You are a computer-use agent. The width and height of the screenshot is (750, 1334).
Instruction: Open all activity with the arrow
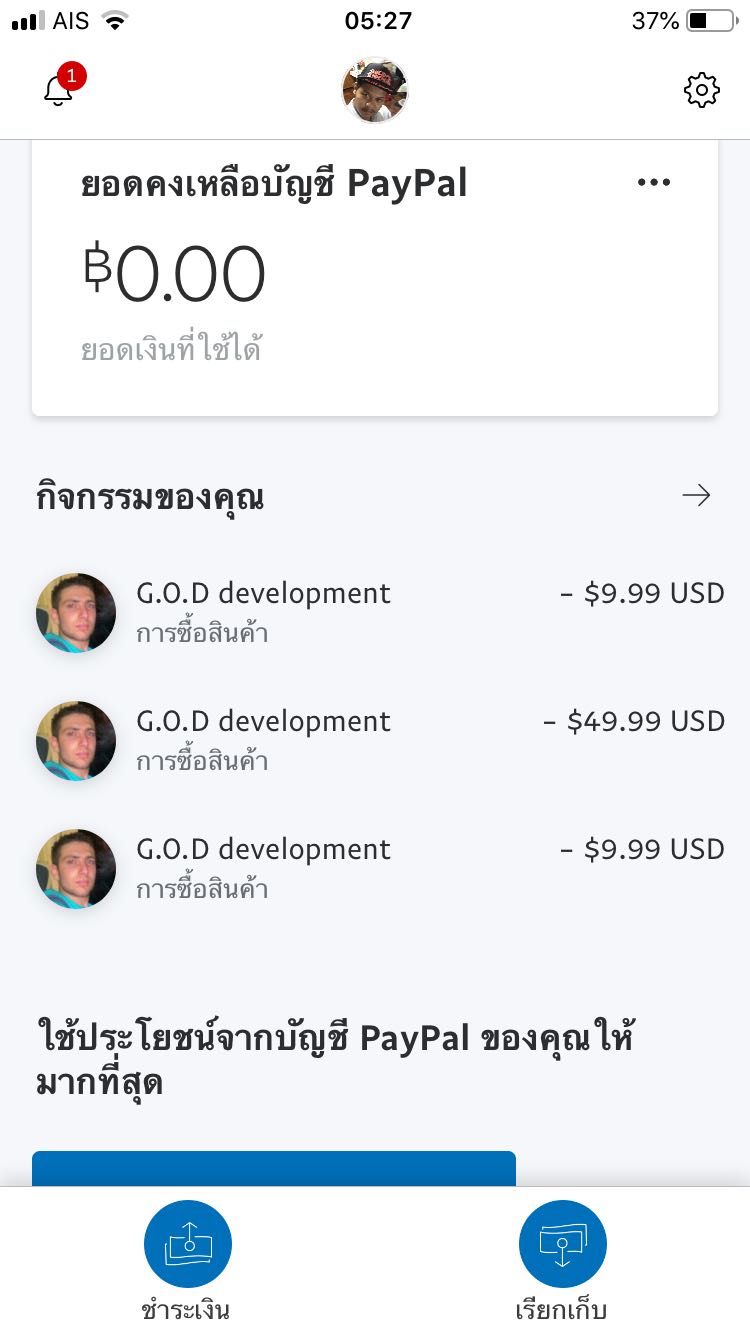tap(696, 495)
